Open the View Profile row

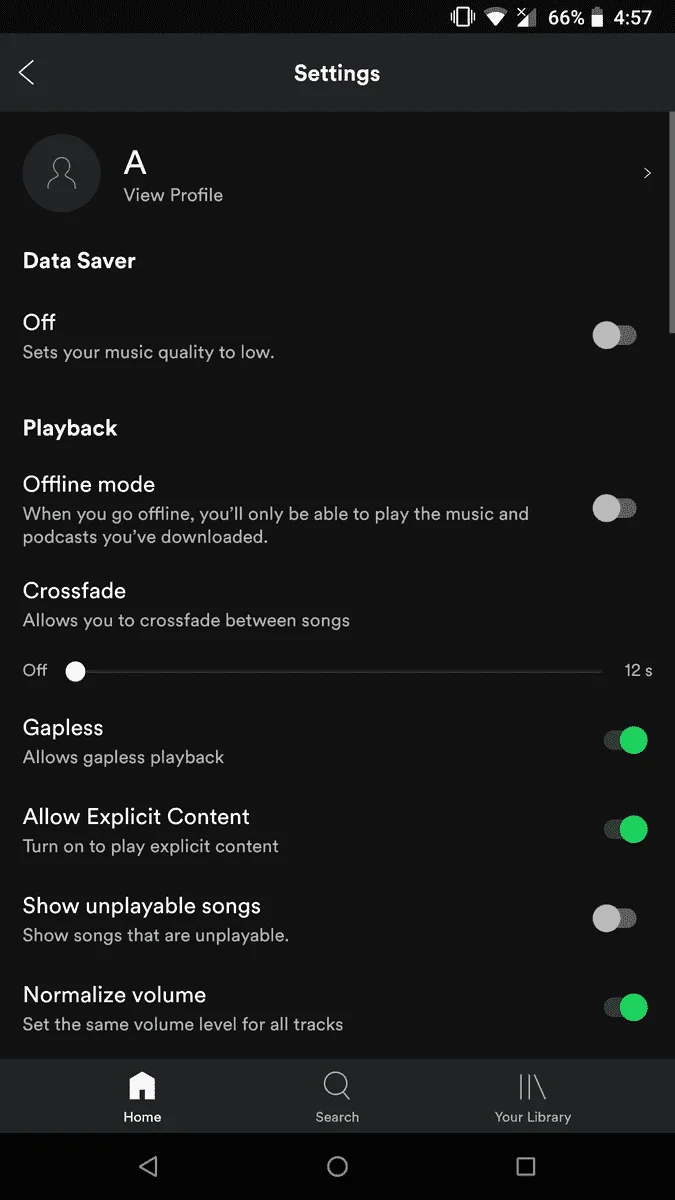click(x=337, y=174)
